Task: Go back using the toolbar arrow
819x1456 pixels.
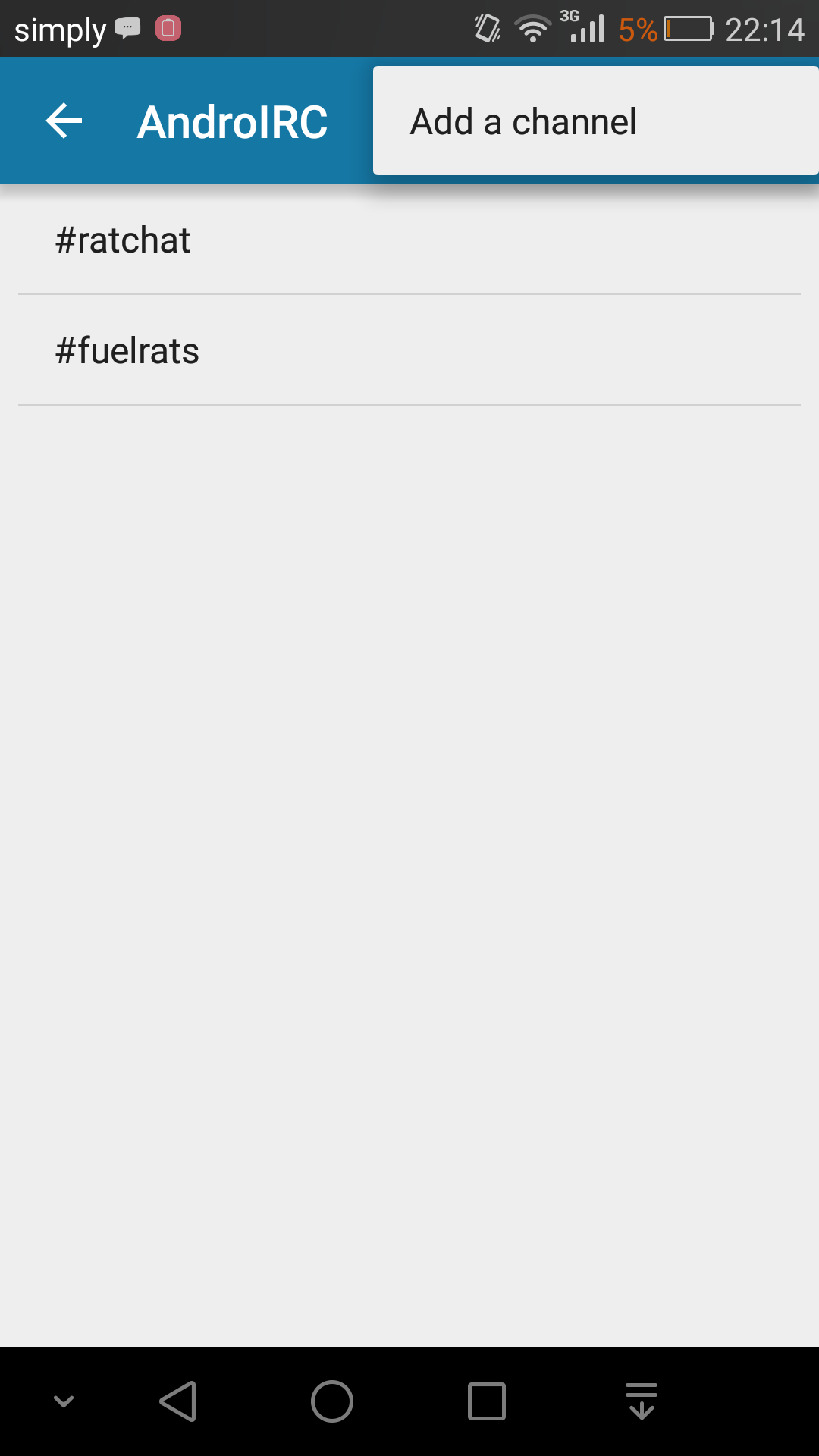Action: [x=64, y=121]
